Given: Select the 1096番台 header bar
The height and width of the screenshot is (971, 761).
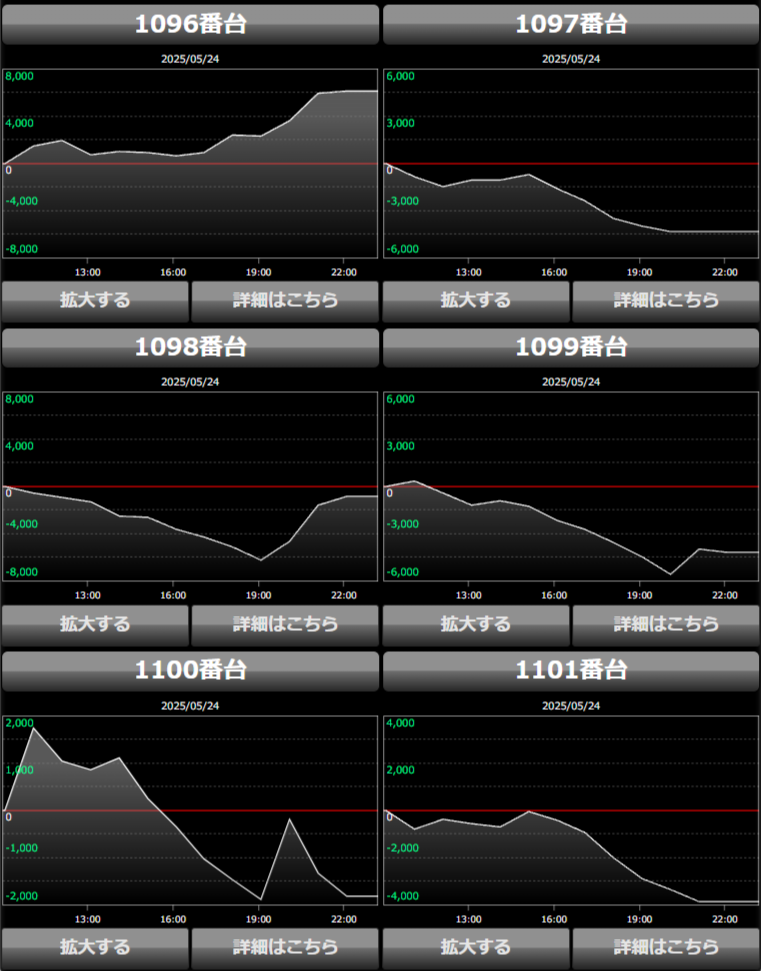Looking at the screenshot, I should (190, 24).
